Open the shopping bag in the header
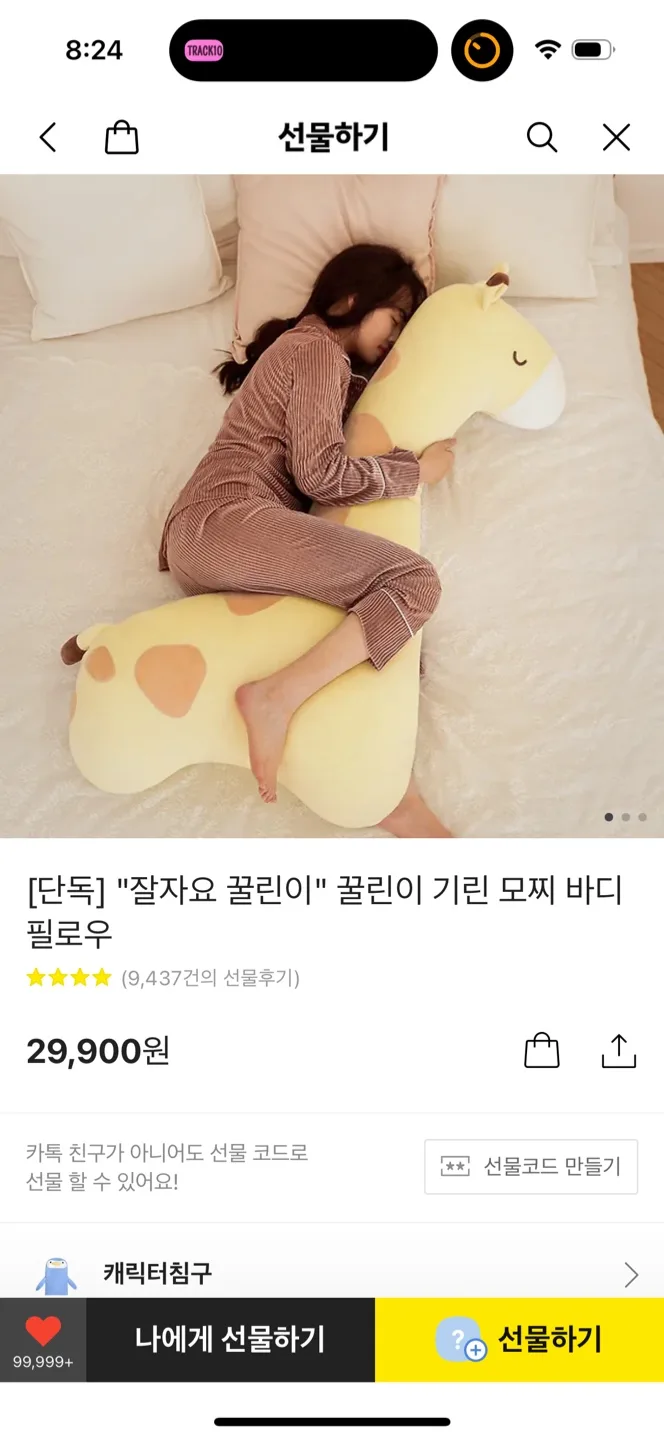 (121, 137)
